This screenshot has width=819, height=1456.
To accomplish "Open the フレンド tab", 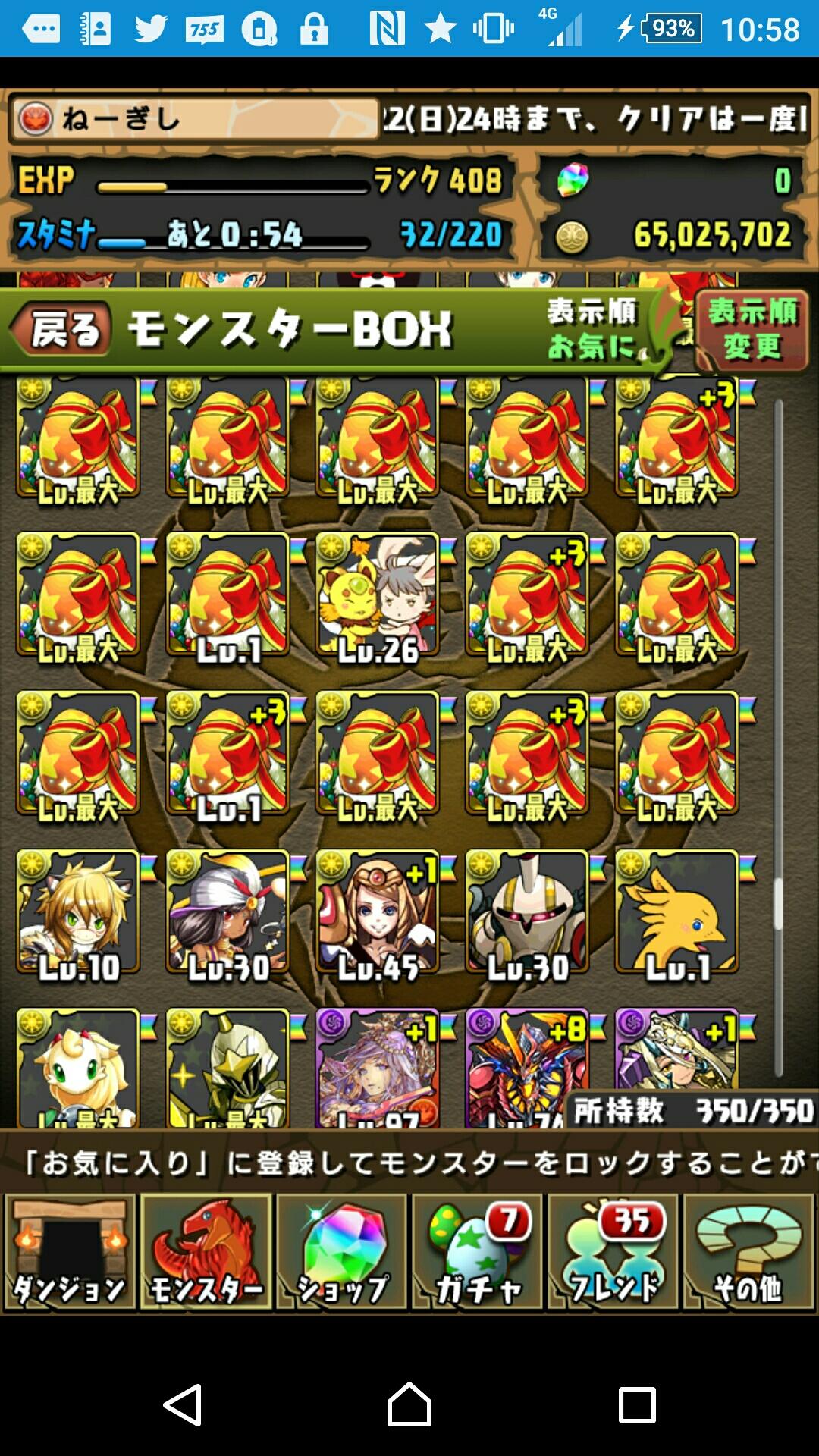I will coord(613,1253).
